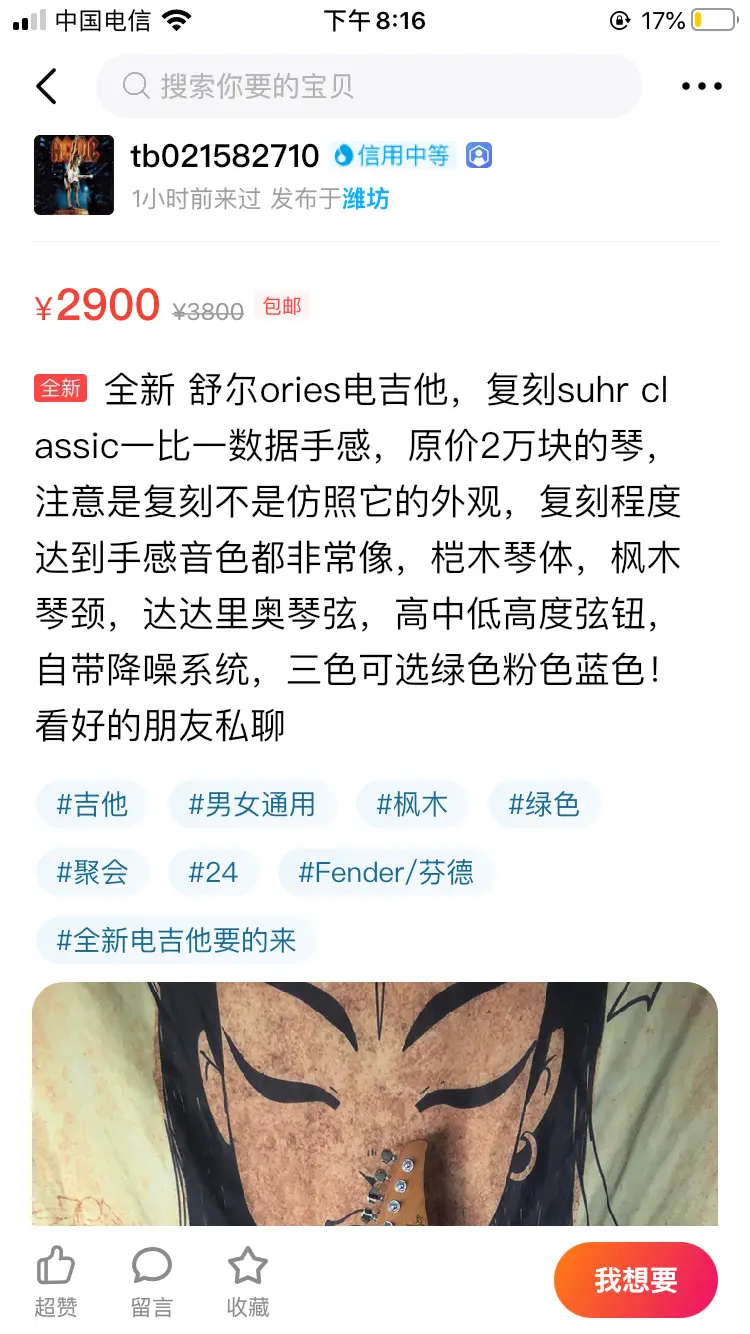750x1334 pixels.
Task: Tap the search box 搜索你要的宝贝
Action: click(368, 86)
